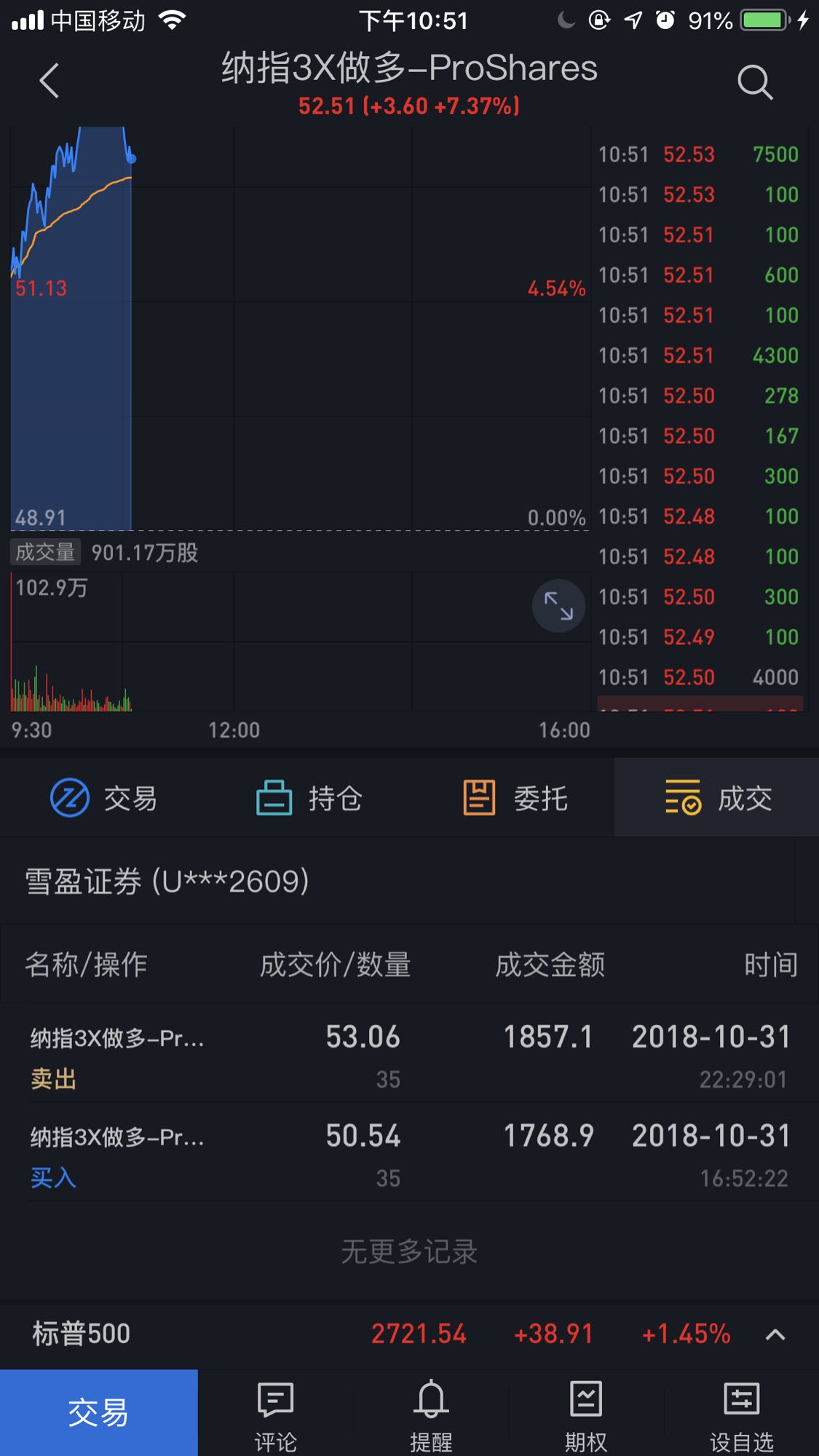Screen dimensions: 819x1456
Task: Open the search magnifier icon
Action: 755,82
